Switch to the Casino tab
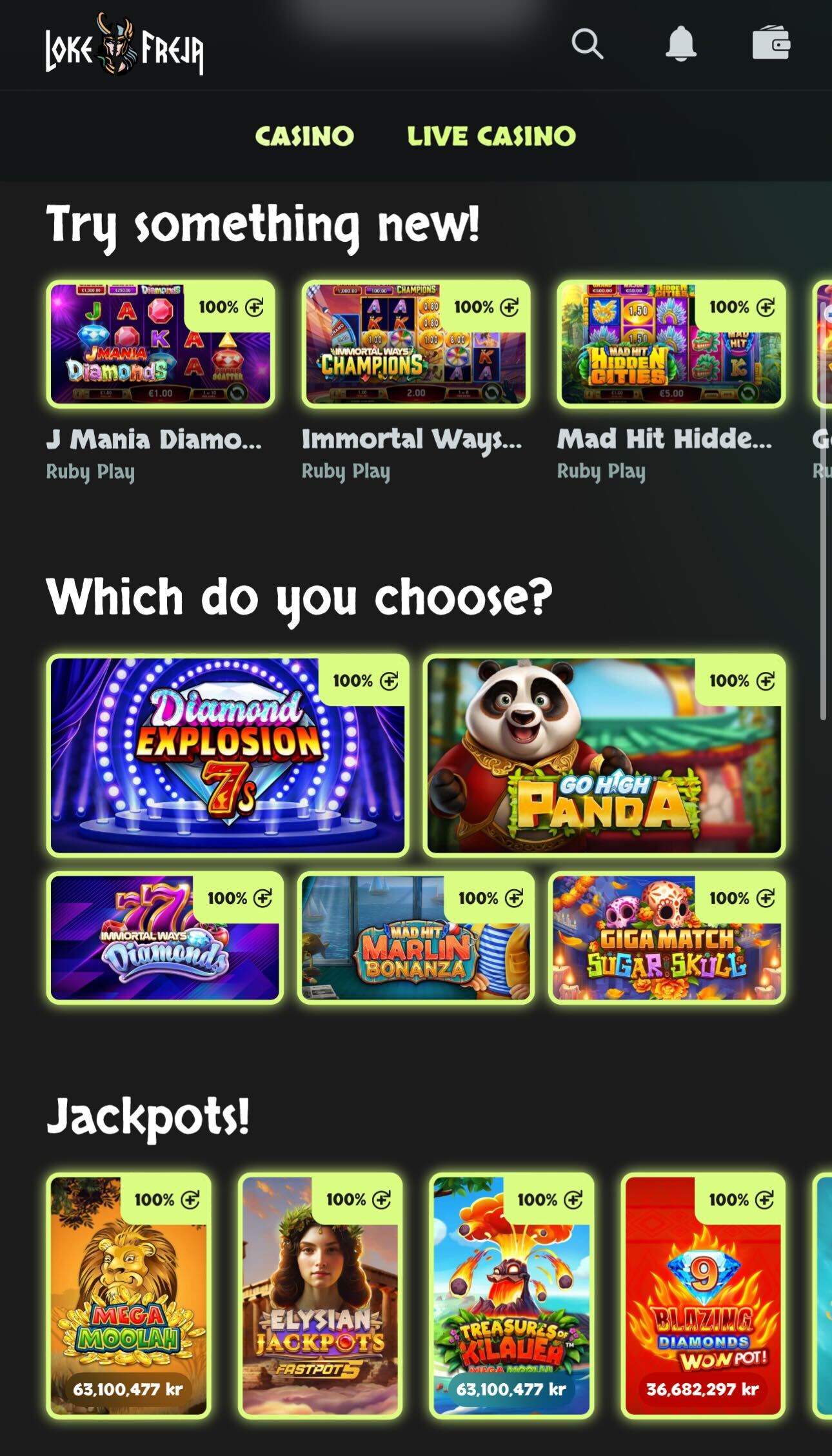832x1456 pixels. point(304,136)
